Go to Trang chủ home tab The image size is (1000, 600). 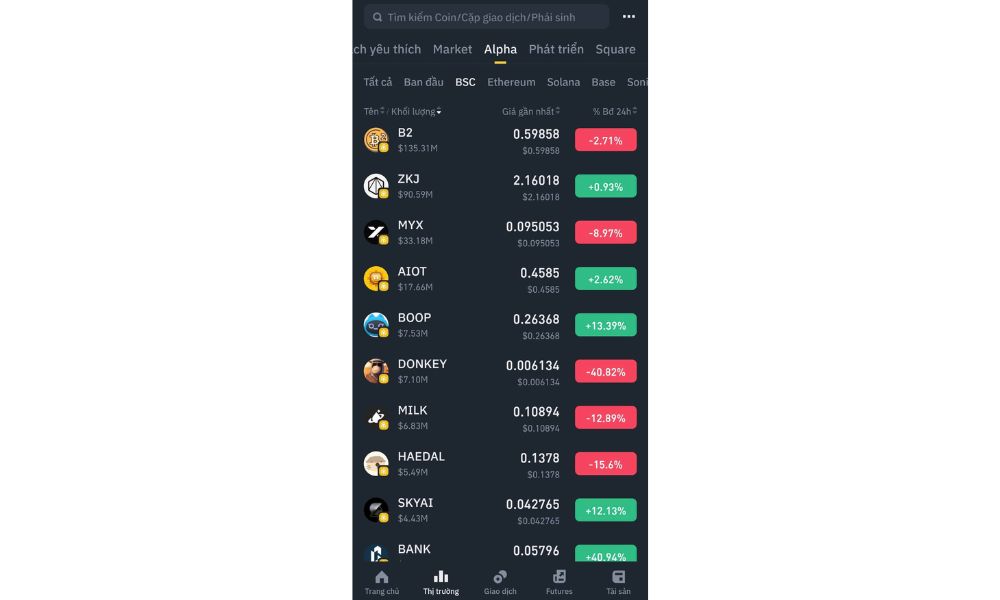381,582
